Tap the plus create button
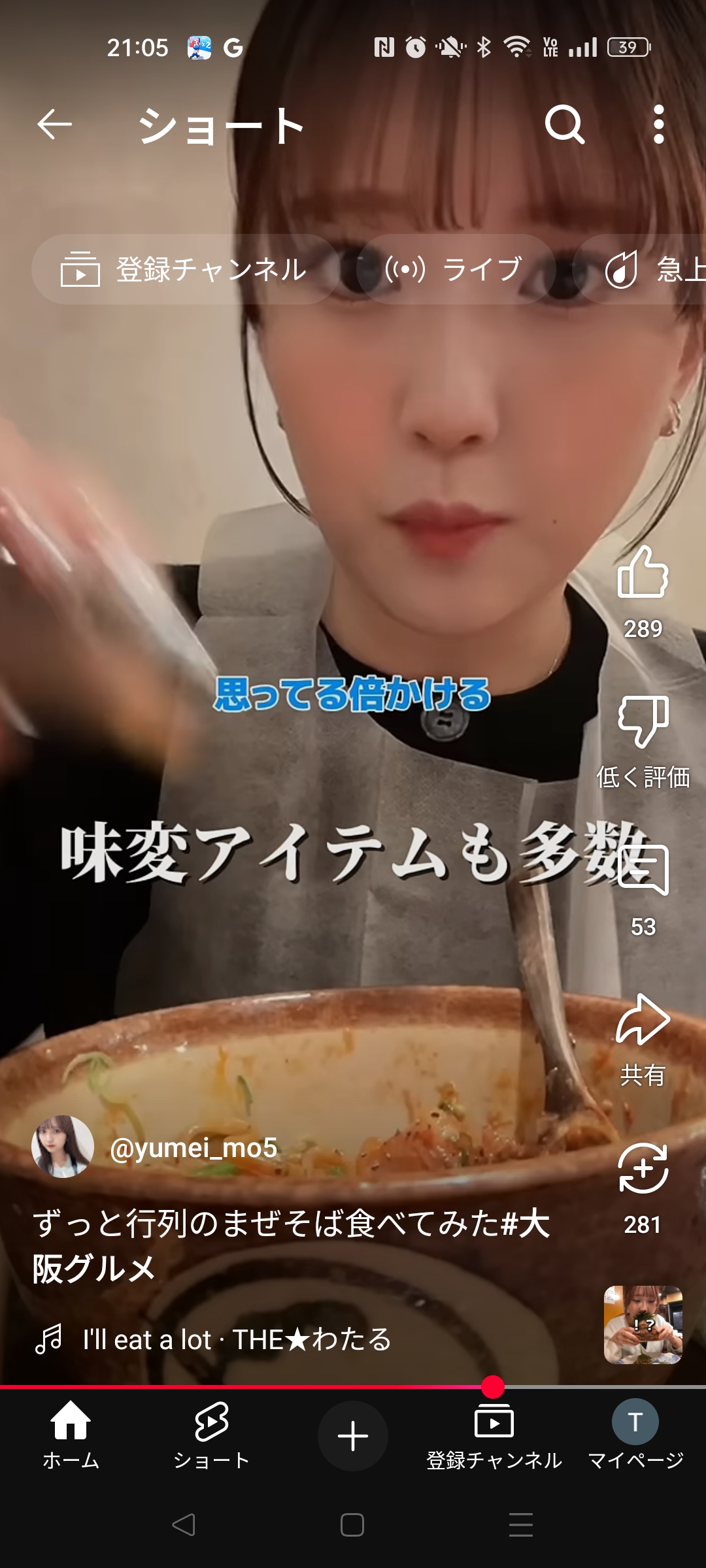 pos(353,1436)
